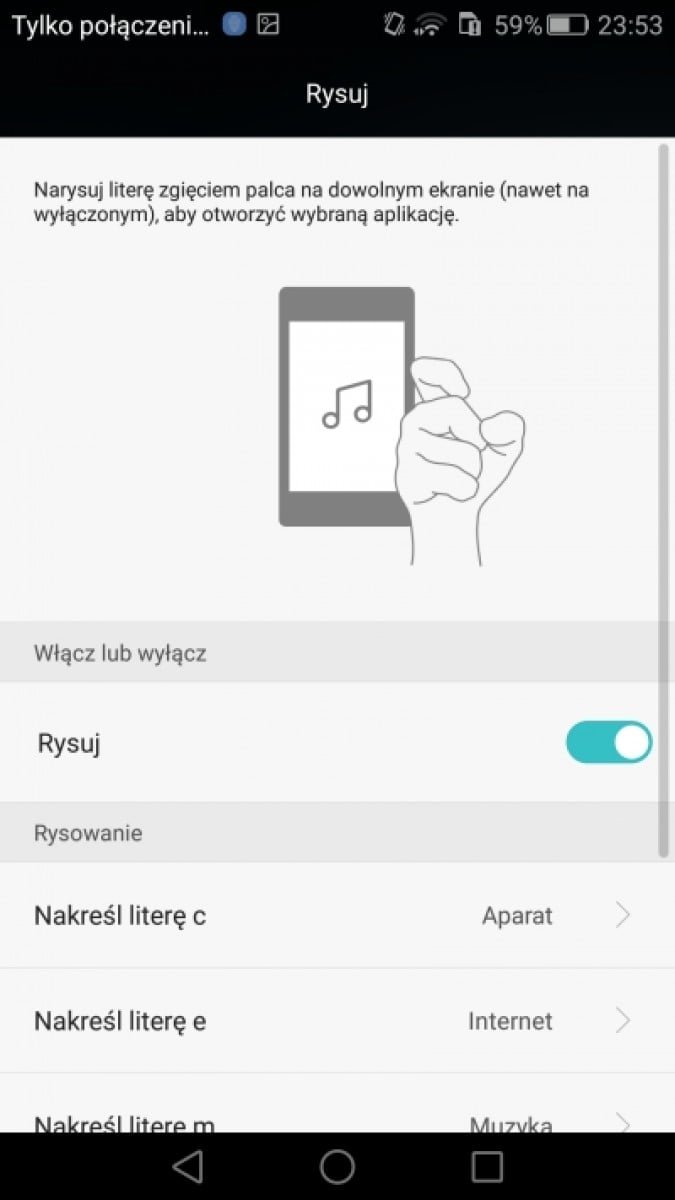675x1200 pixels.
Task: Go back with system back button
Action: click(187, 1166)
